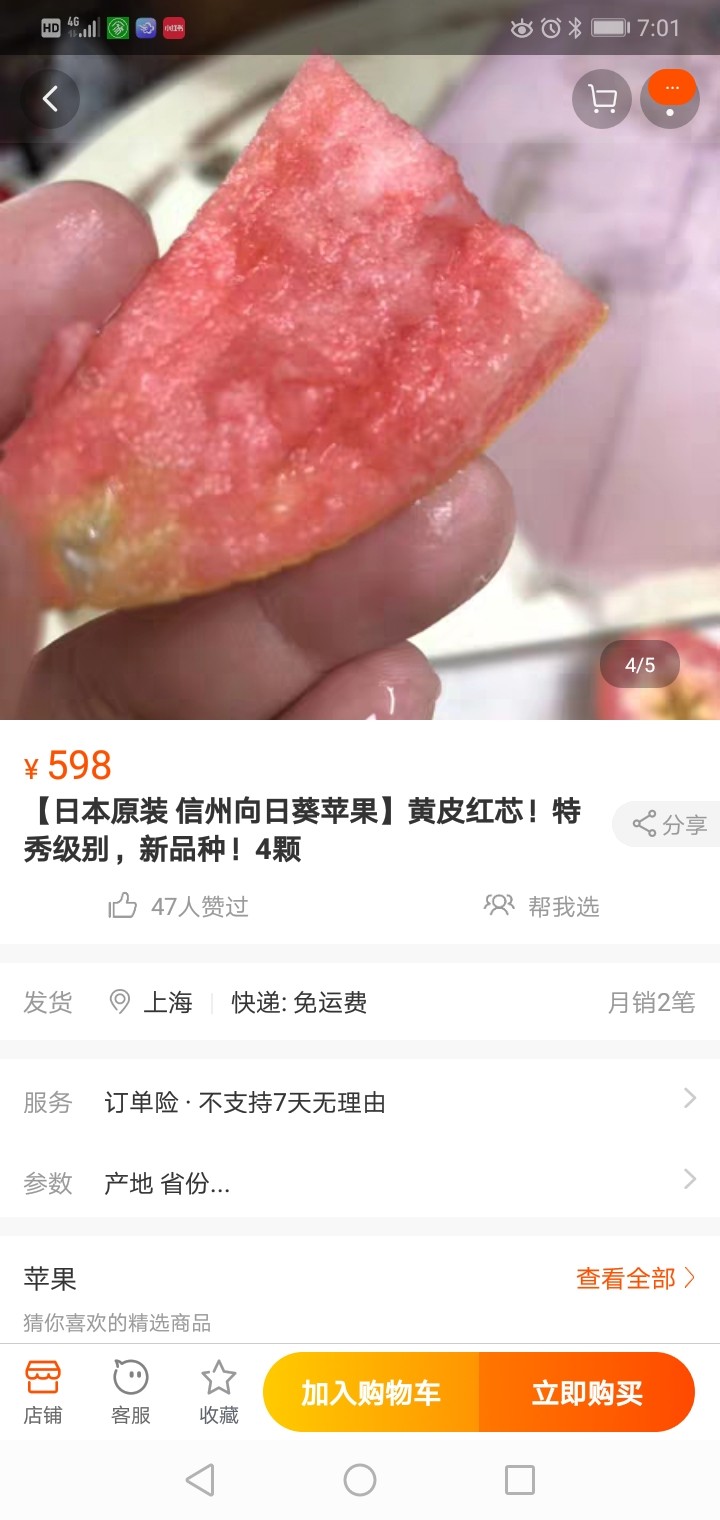This screenshot has width=720, height=1520.
Task: Tap 帮我选 to ask friends
Action: click(541, 906)
